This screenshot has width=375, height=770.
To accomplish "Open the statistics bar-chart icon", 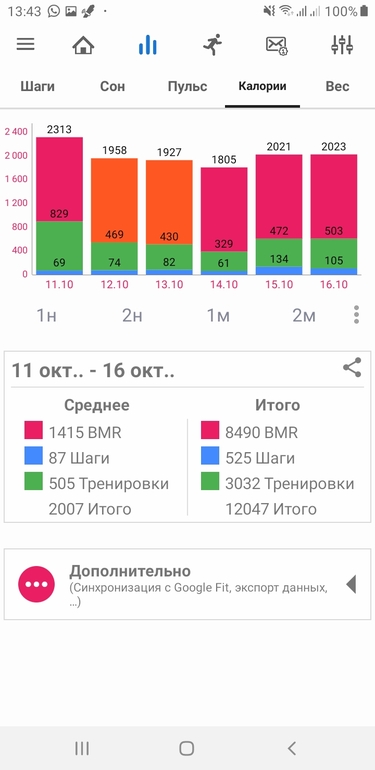I will (x=147, y=45).
